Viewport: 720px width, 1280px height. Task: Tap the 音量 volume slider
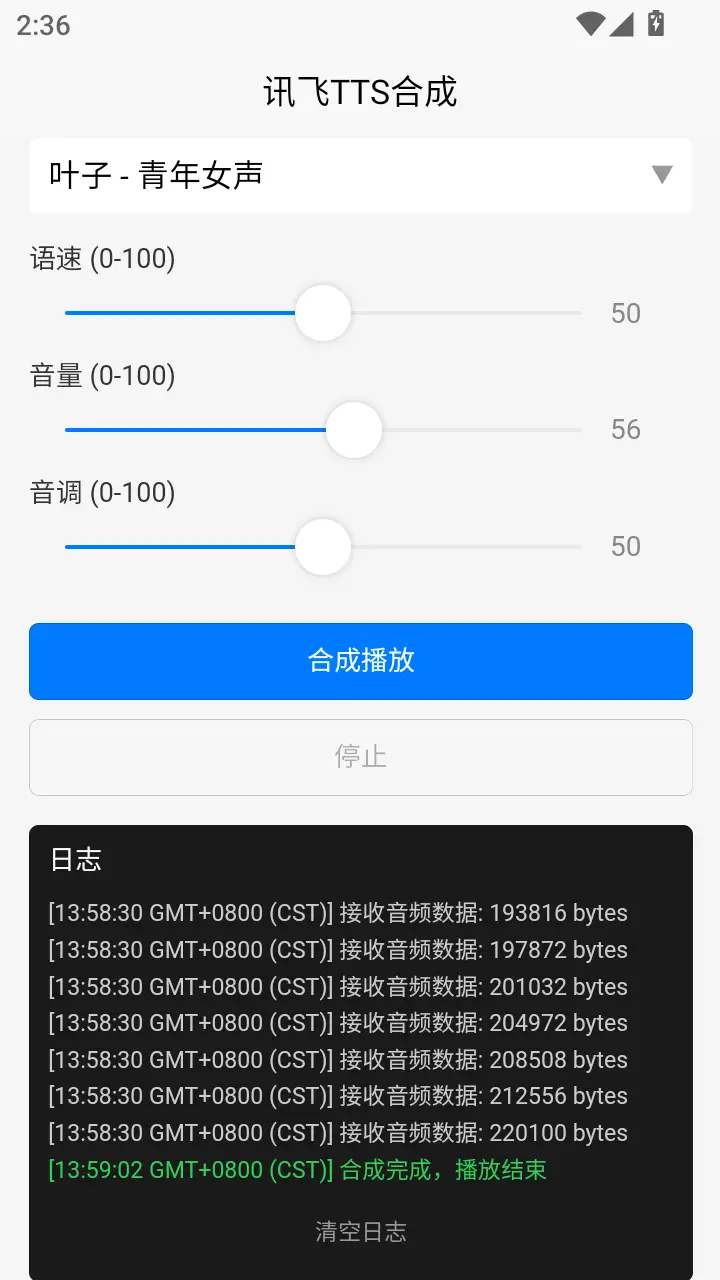pos(354,430)
